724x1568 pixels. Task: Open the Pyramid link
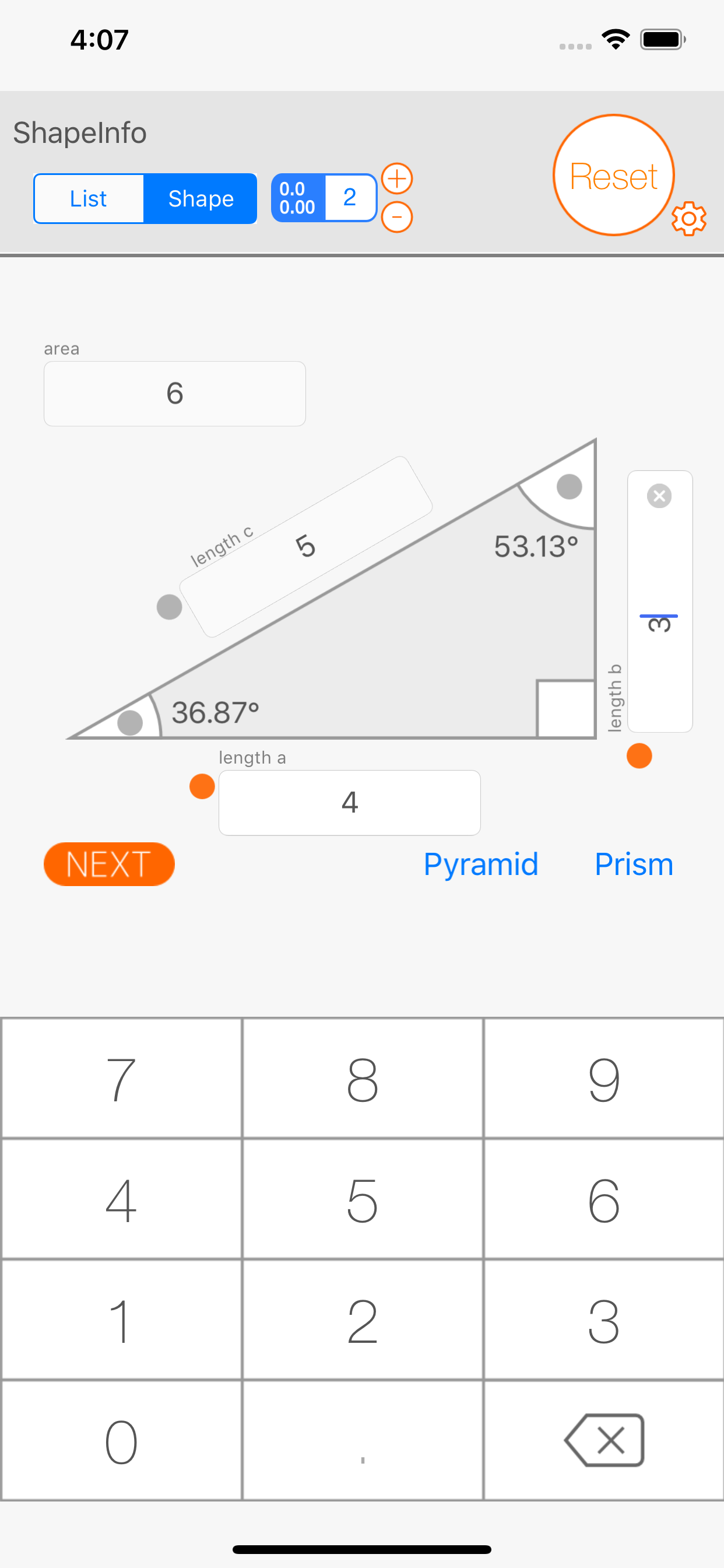(481, 864)
